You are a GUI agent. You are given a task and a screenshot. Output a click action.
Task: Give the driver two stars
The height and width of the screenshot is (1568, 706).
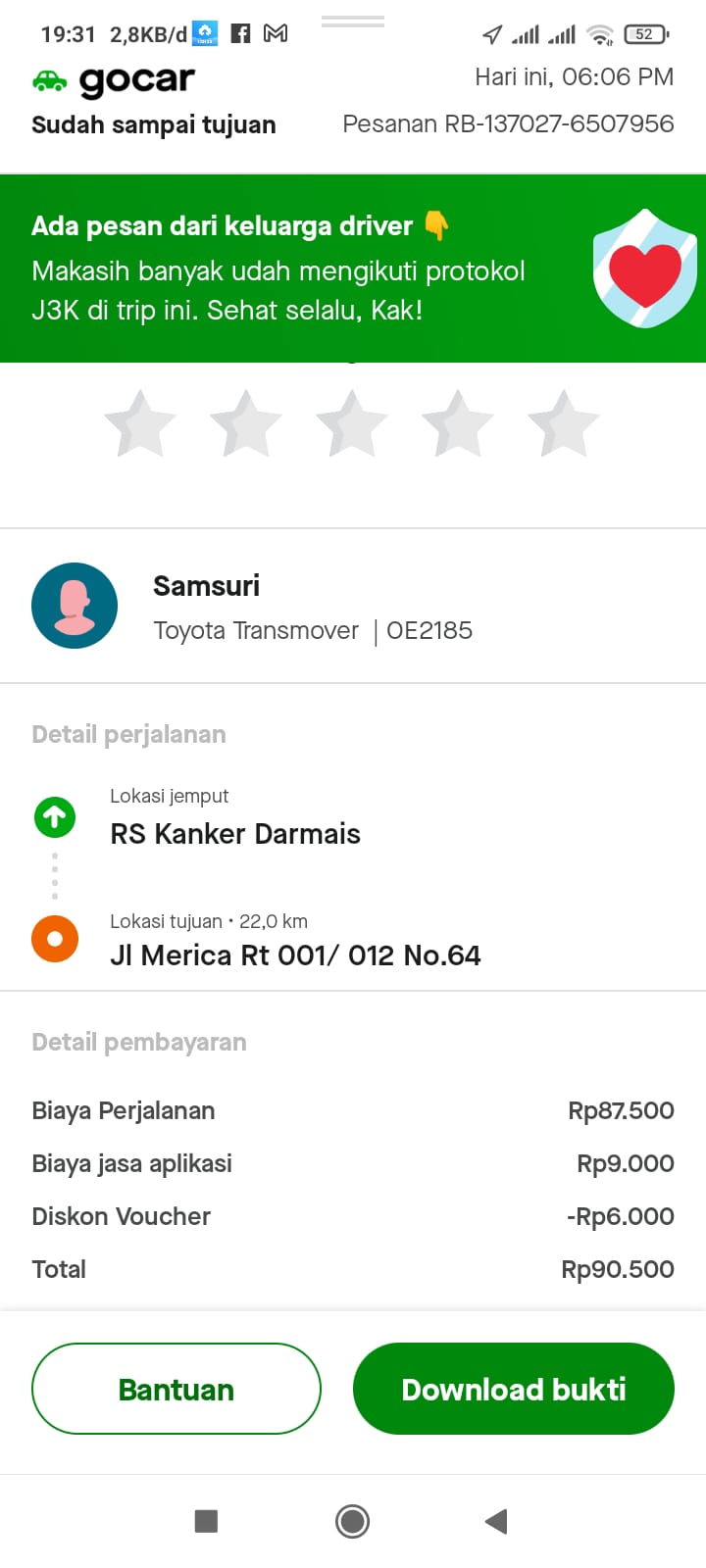pyautogui.click(x=246, y=424)
